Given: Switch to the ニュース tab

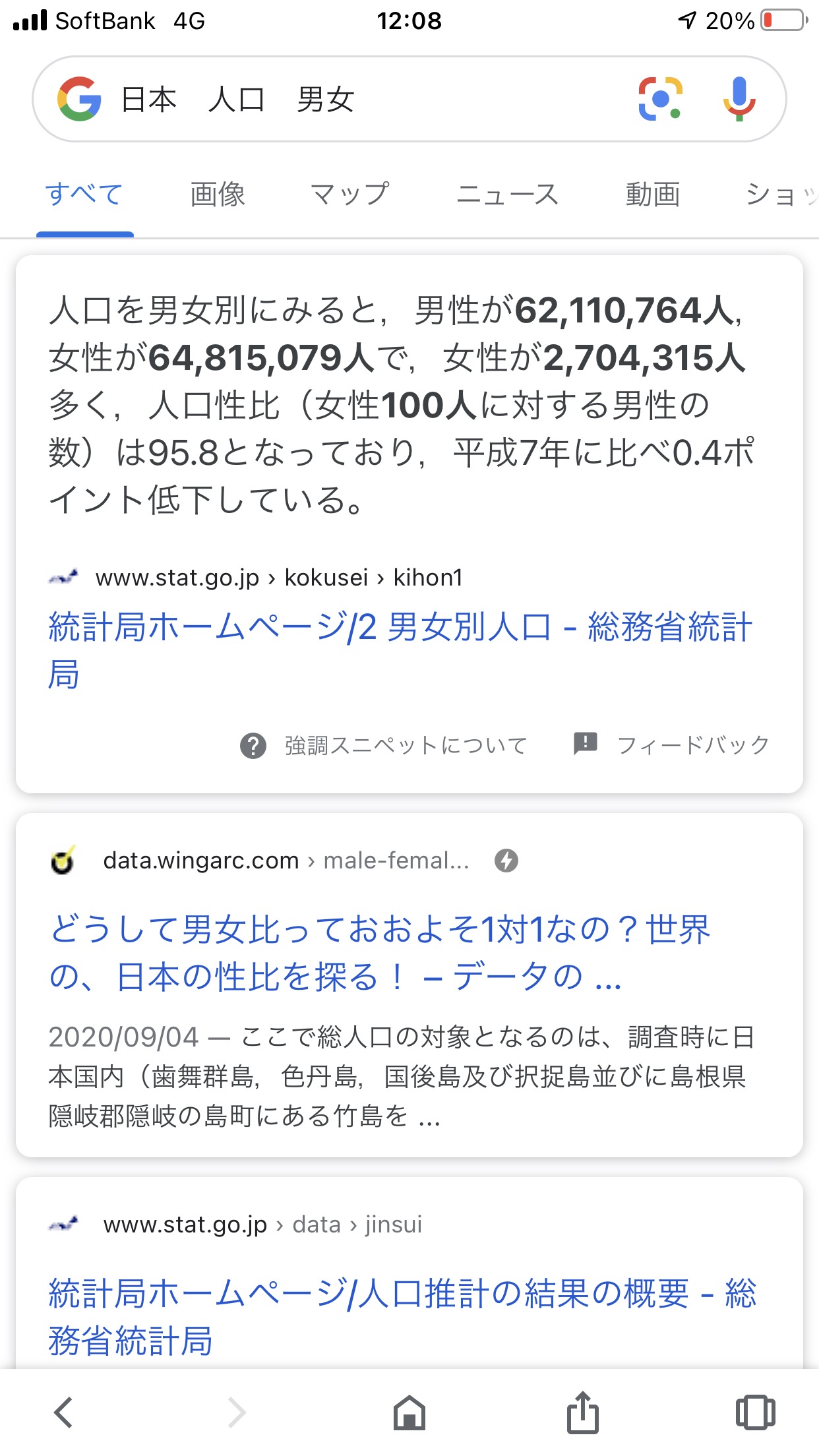Looking at the screenshot, I should point(508,195).
